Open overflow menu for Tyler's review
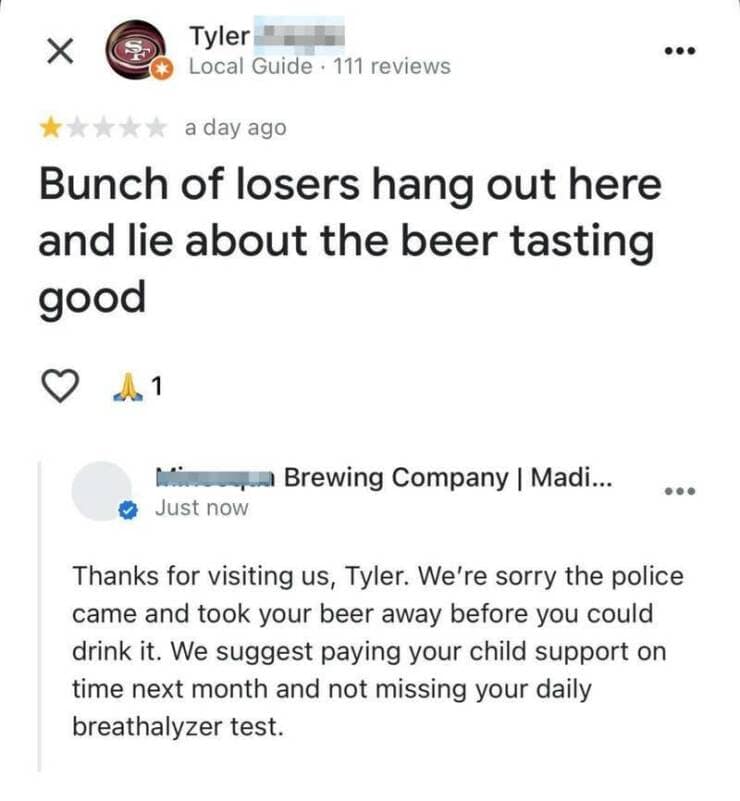The width and height of the screenshot is (740, 801). coord(680,52)
